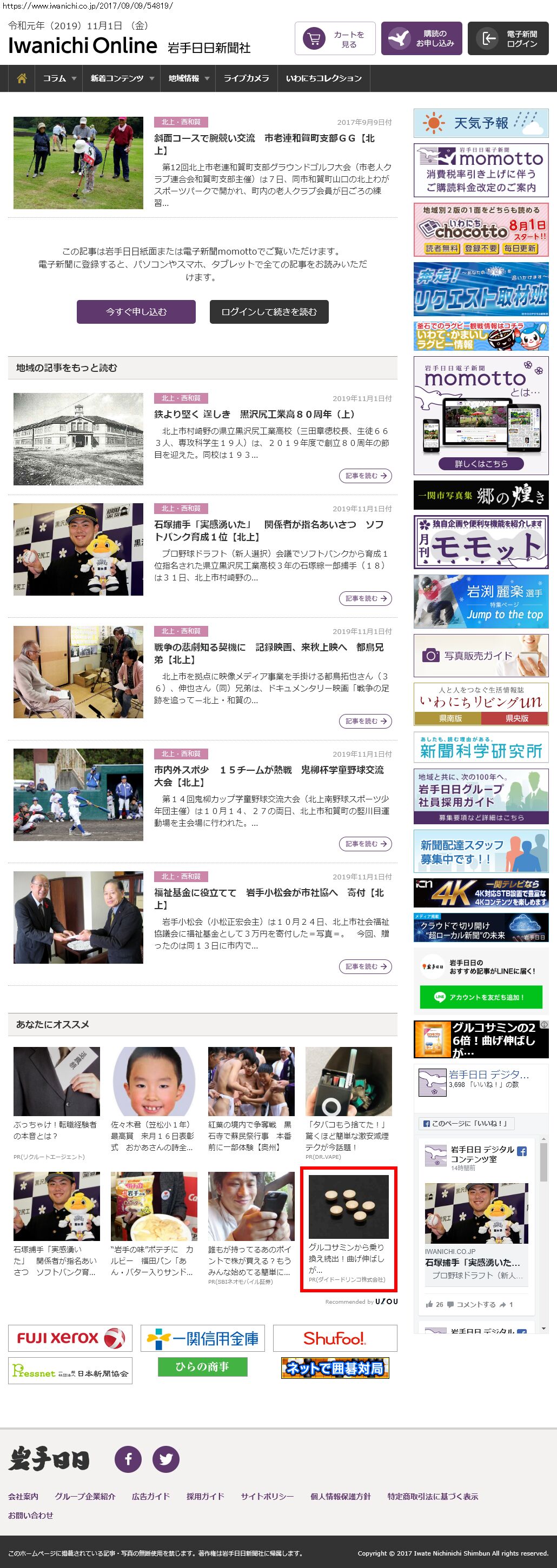Open the お問い合わせ contact link
The height and width of the screenshot is (1568, 557).
[30, 1515]
